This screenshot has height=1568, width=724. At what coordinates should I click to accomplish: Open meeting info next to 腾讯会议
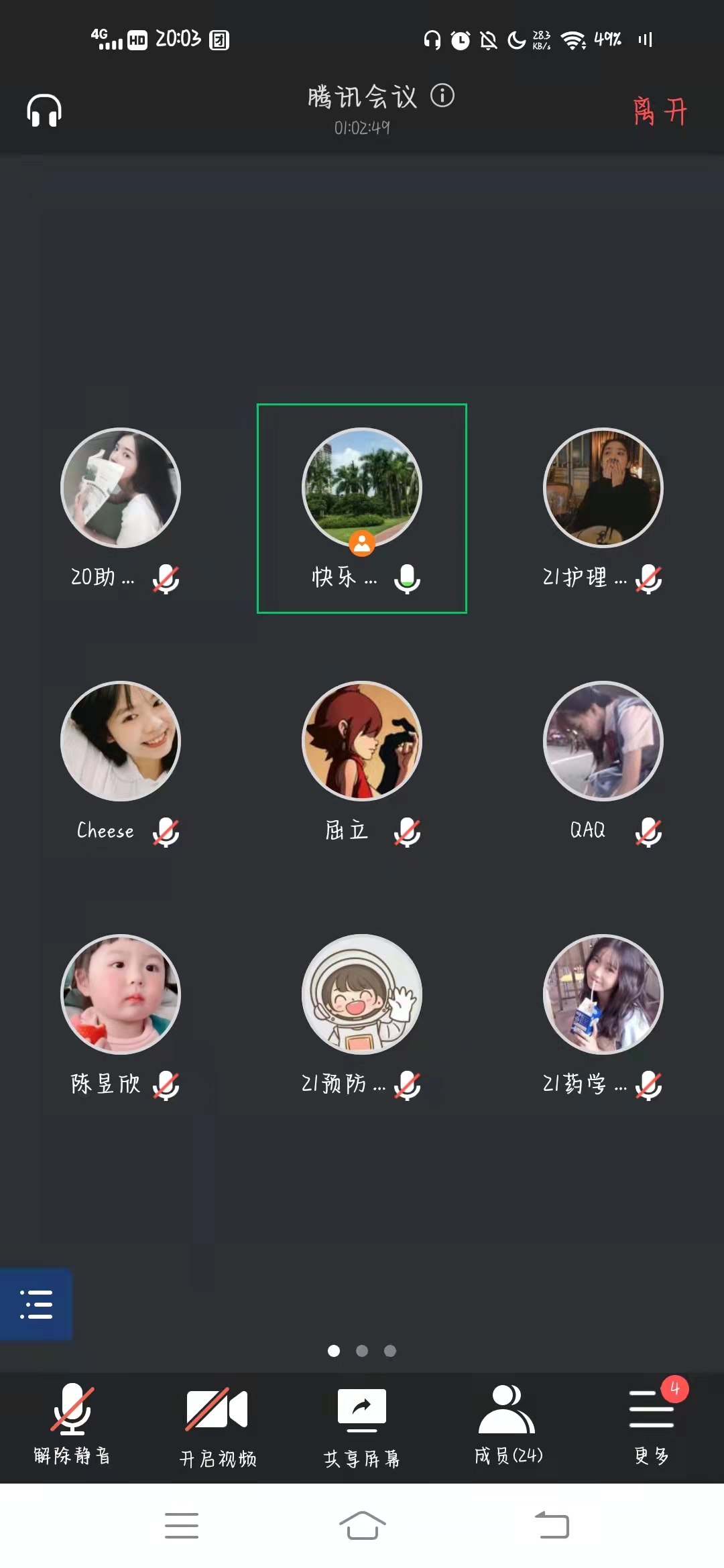click(x=442, y=96)
